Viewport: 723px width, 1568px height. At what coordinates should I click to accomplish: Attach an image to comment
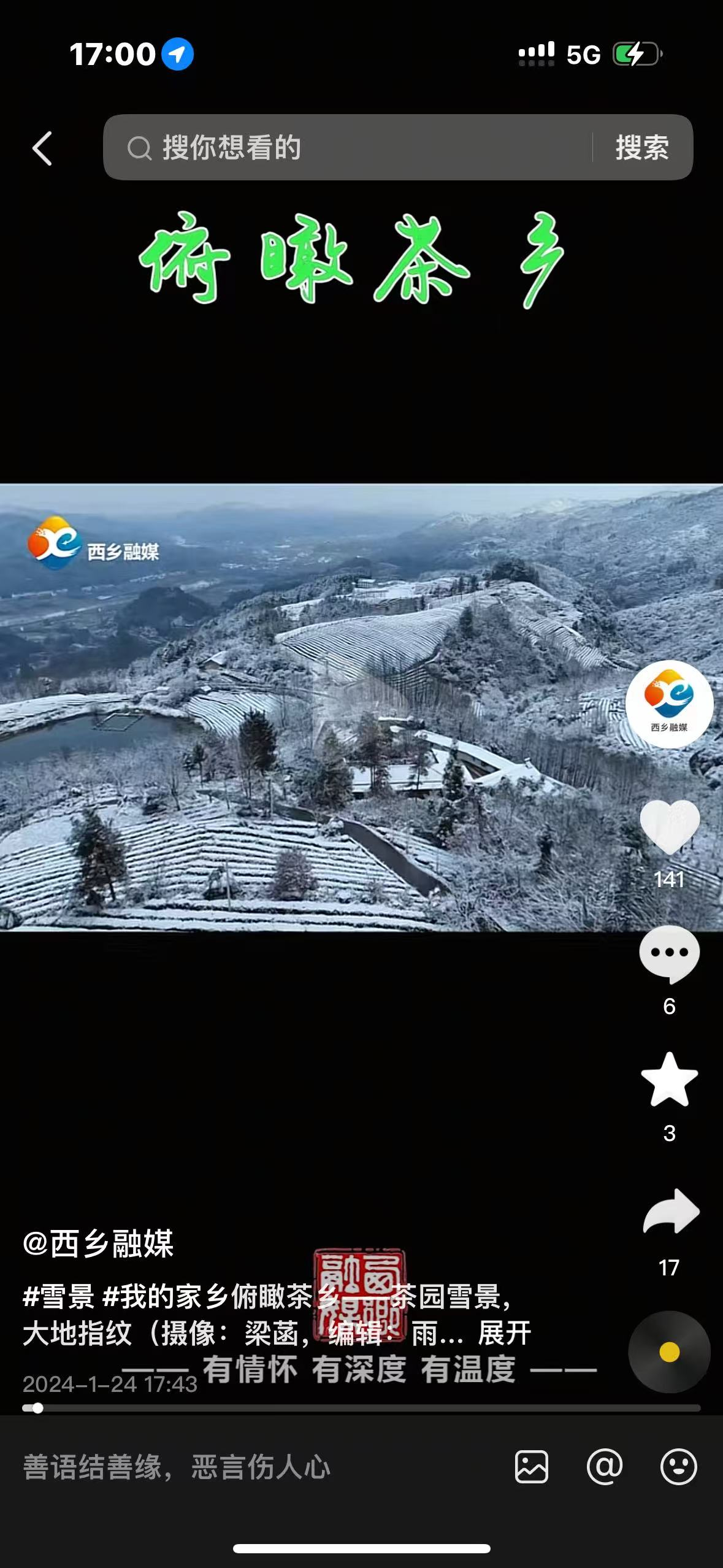[531, 1467]
